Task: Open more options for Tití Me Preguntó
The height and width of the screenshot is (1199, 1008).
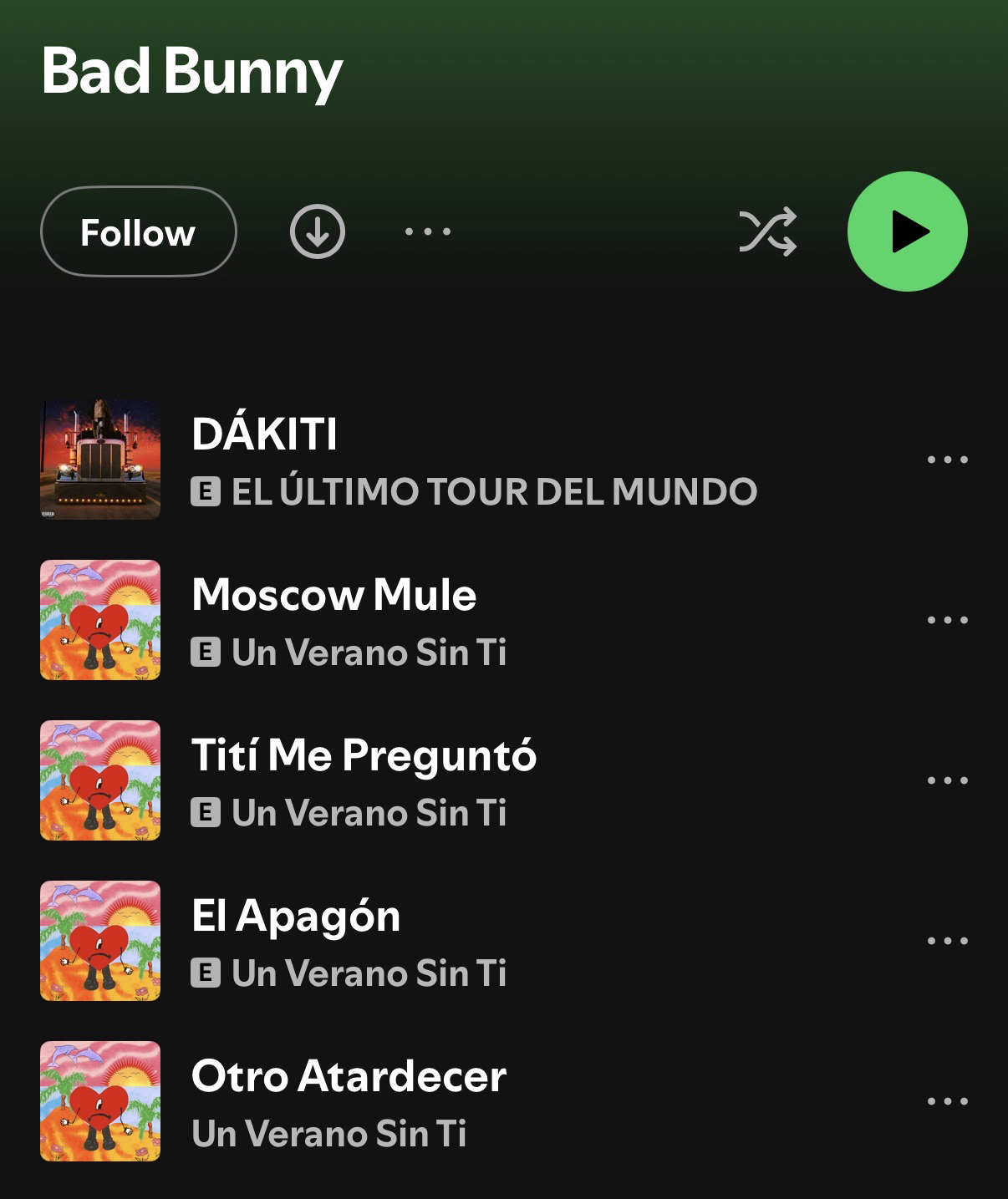Action: (x=948, y=780)
